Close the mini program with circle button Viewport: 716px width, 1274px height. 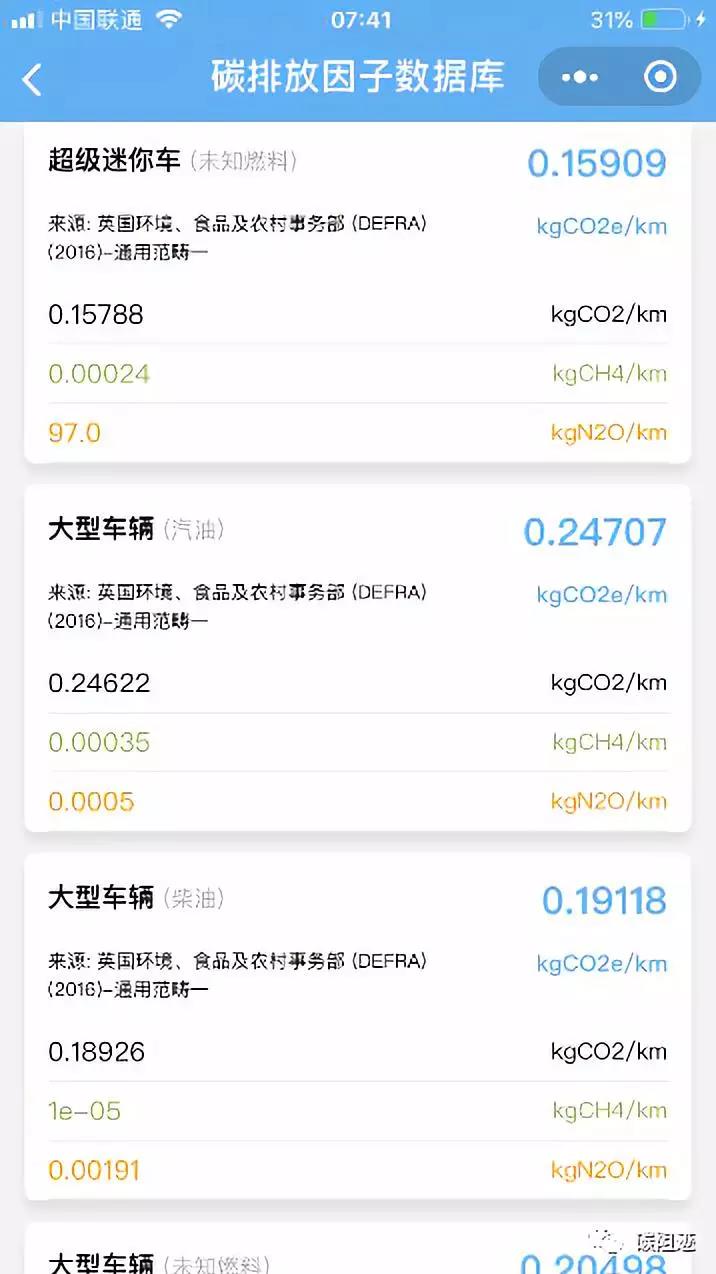(660, 77)
